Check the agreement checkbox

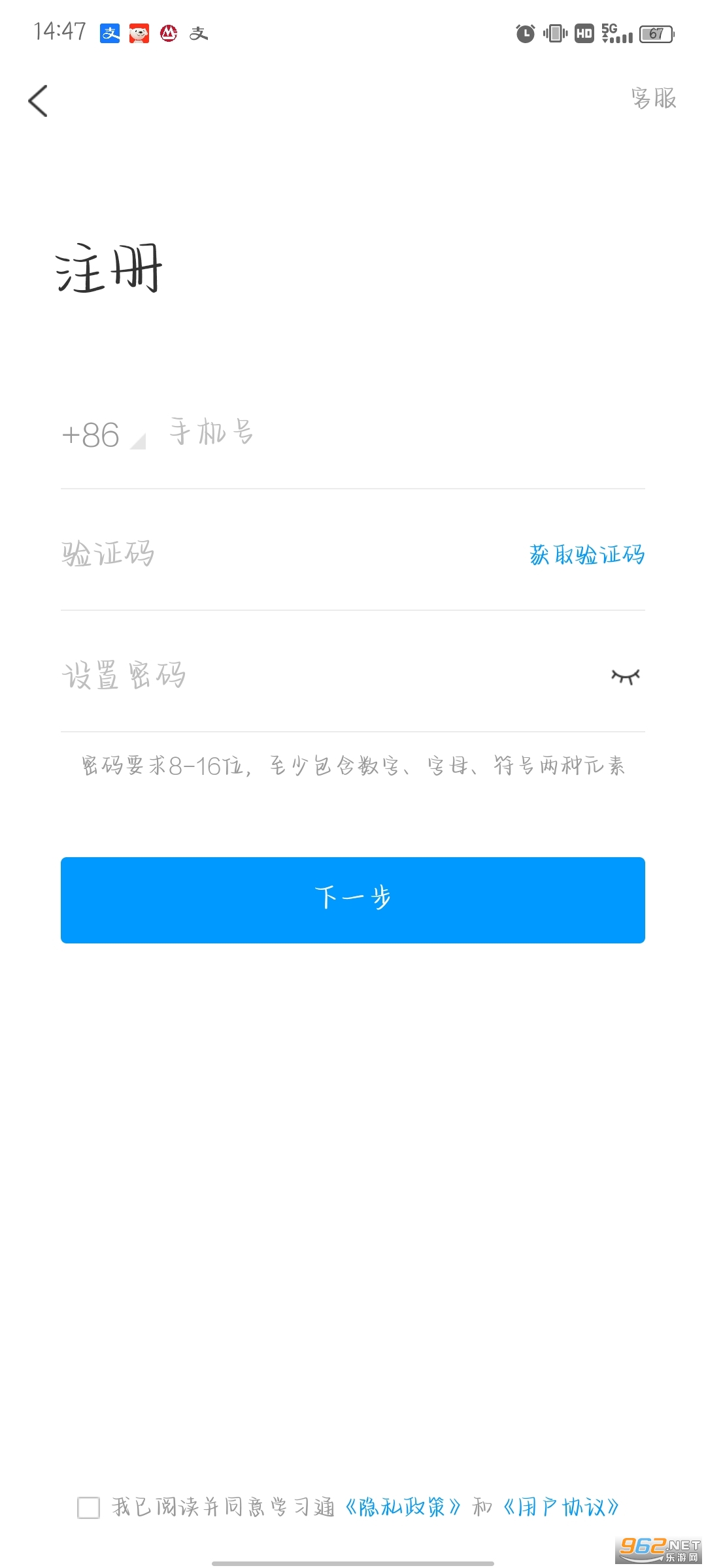coord(89,1508)
